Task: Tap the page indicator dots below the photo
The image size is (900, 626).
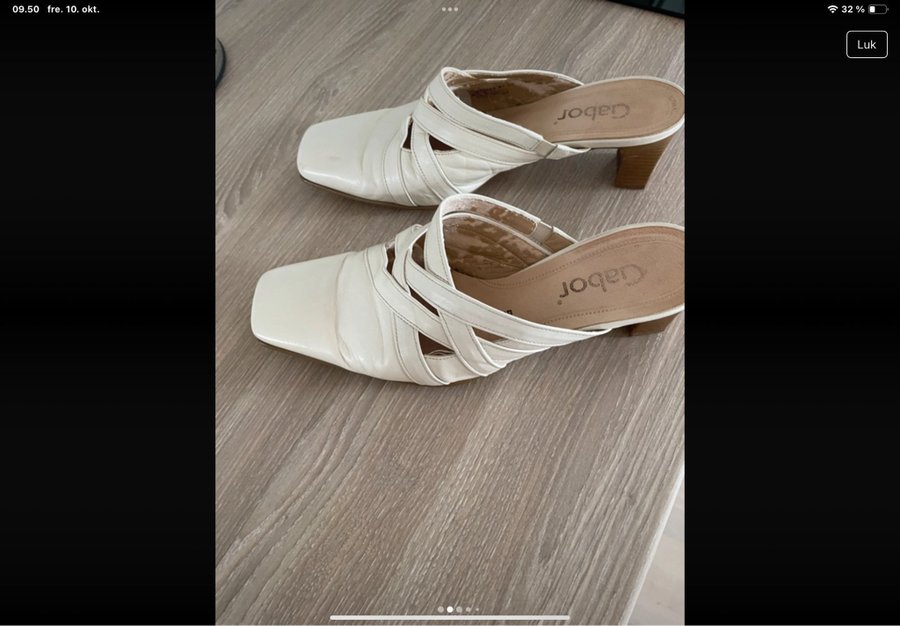Action: tap(457, 609)
